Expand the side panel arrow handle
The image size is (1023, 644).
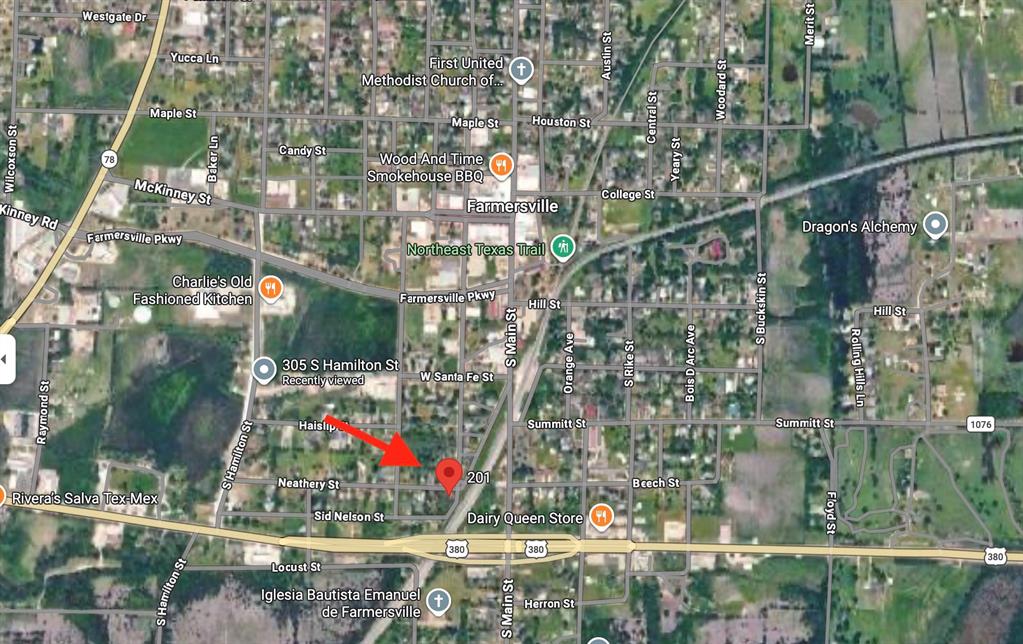pyautogui.click(x=6, y=357)
